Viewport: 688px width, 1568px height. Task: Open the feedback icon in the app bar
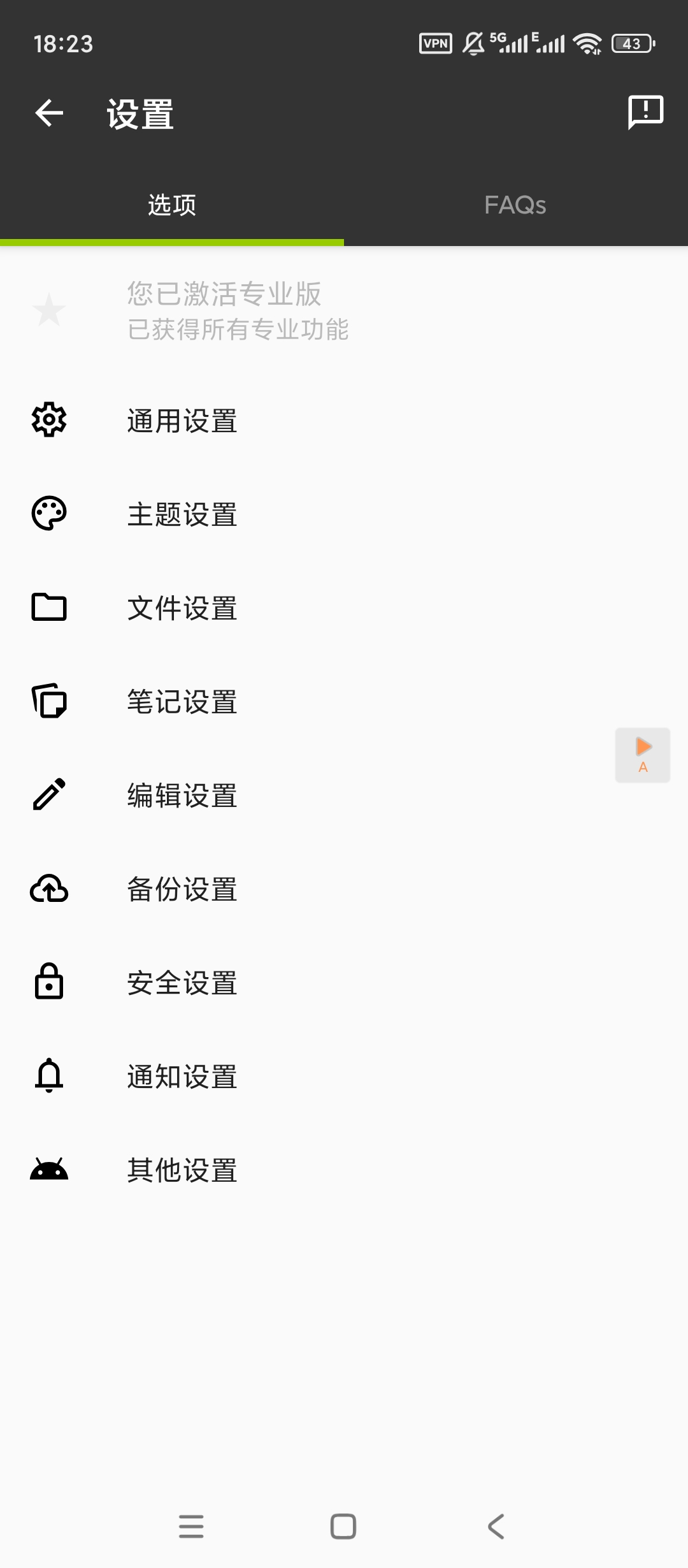coord(645,113)
